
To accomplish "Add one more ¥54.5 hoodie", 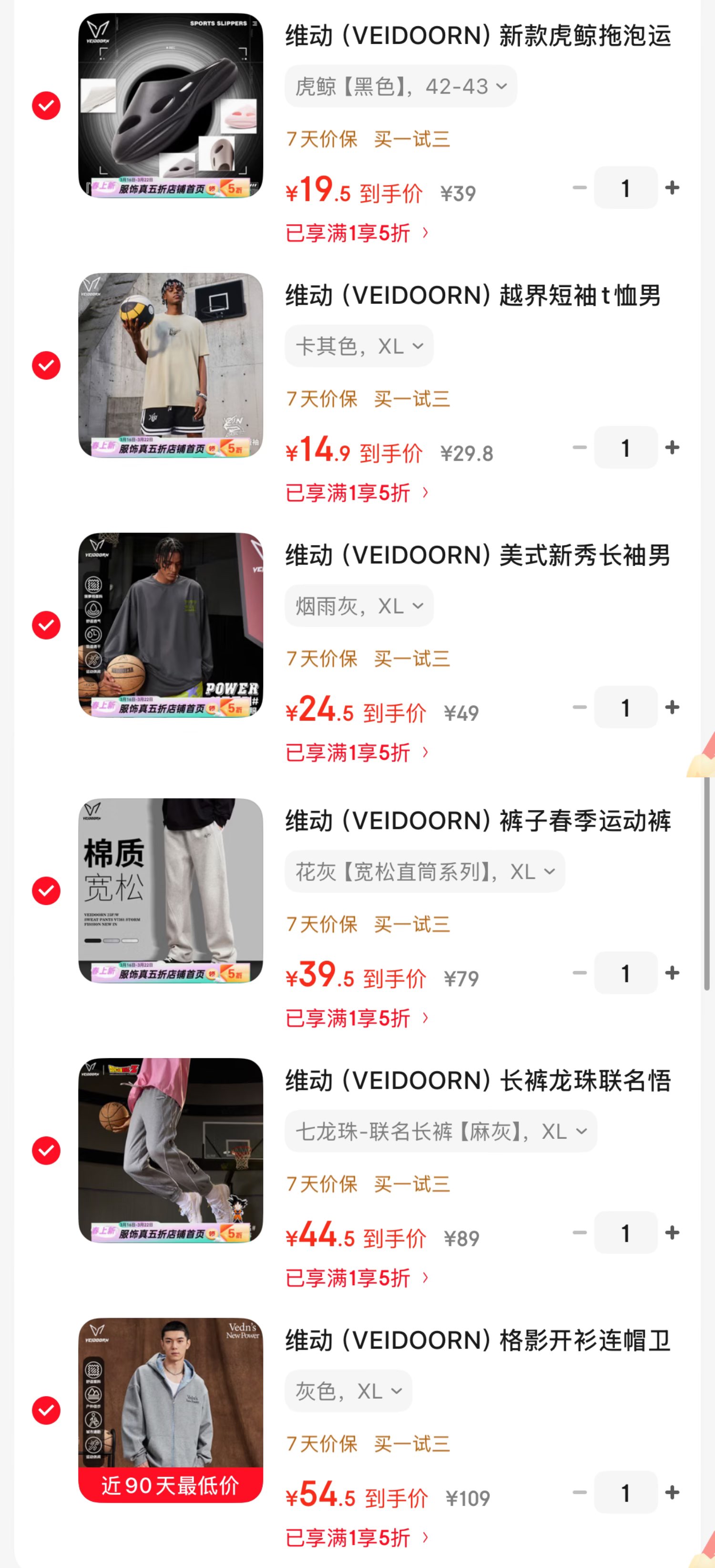I will (672, 1493).
